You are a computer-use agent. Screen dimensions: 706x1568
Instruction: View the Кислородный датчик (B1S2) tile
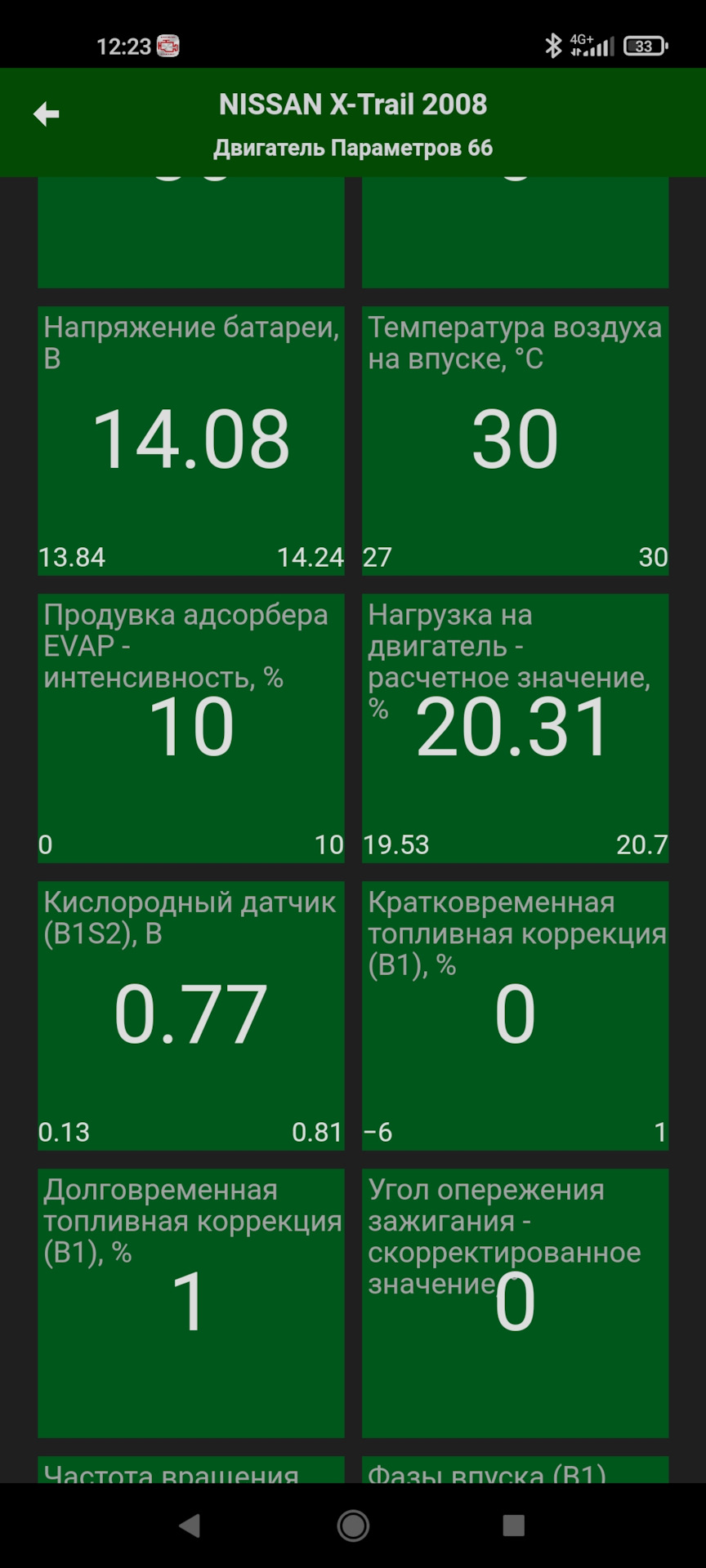(x=191, y=1016)
